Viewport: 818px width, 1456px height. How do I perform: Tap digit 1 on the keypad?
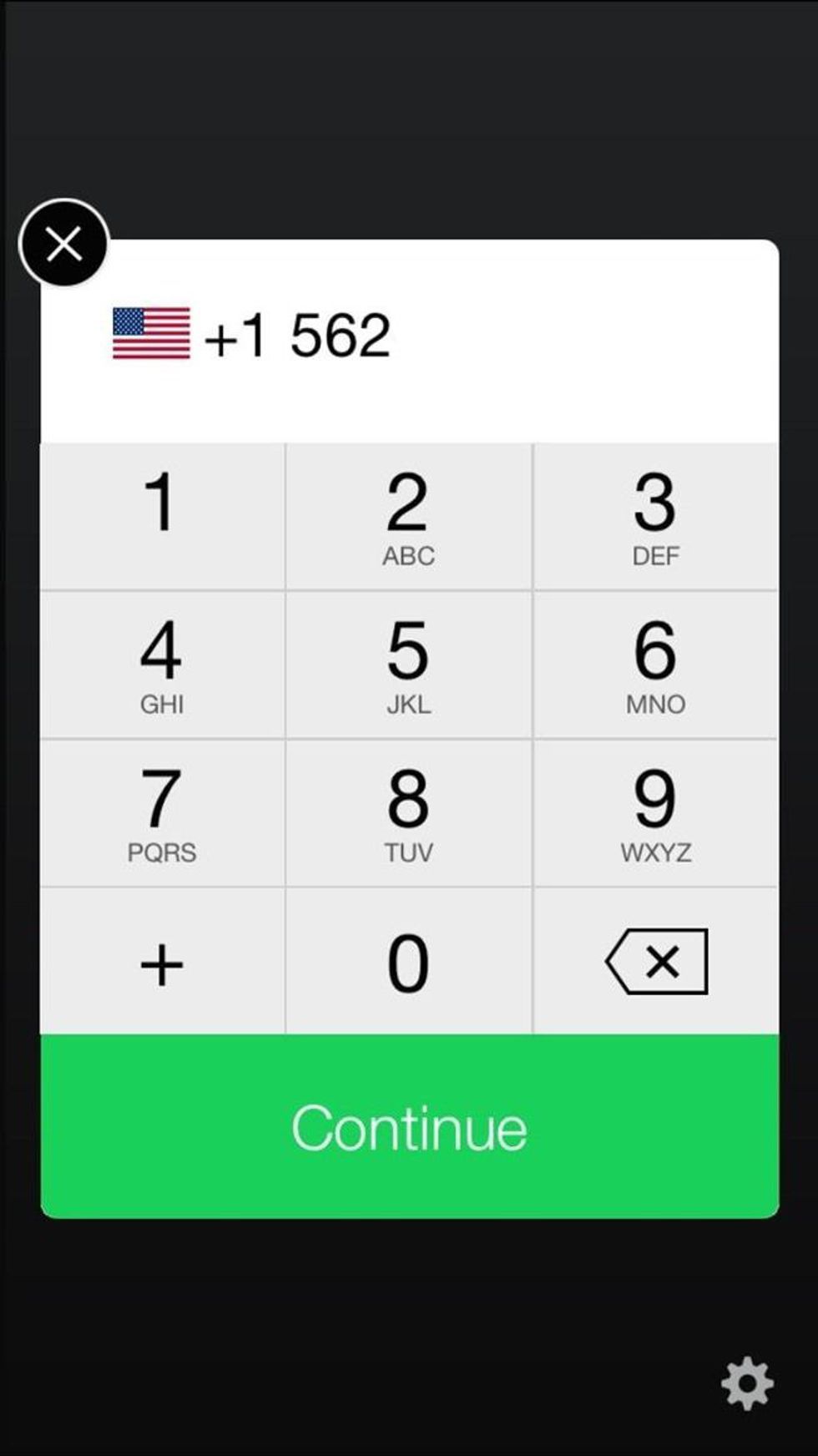[x=162, y=516]
